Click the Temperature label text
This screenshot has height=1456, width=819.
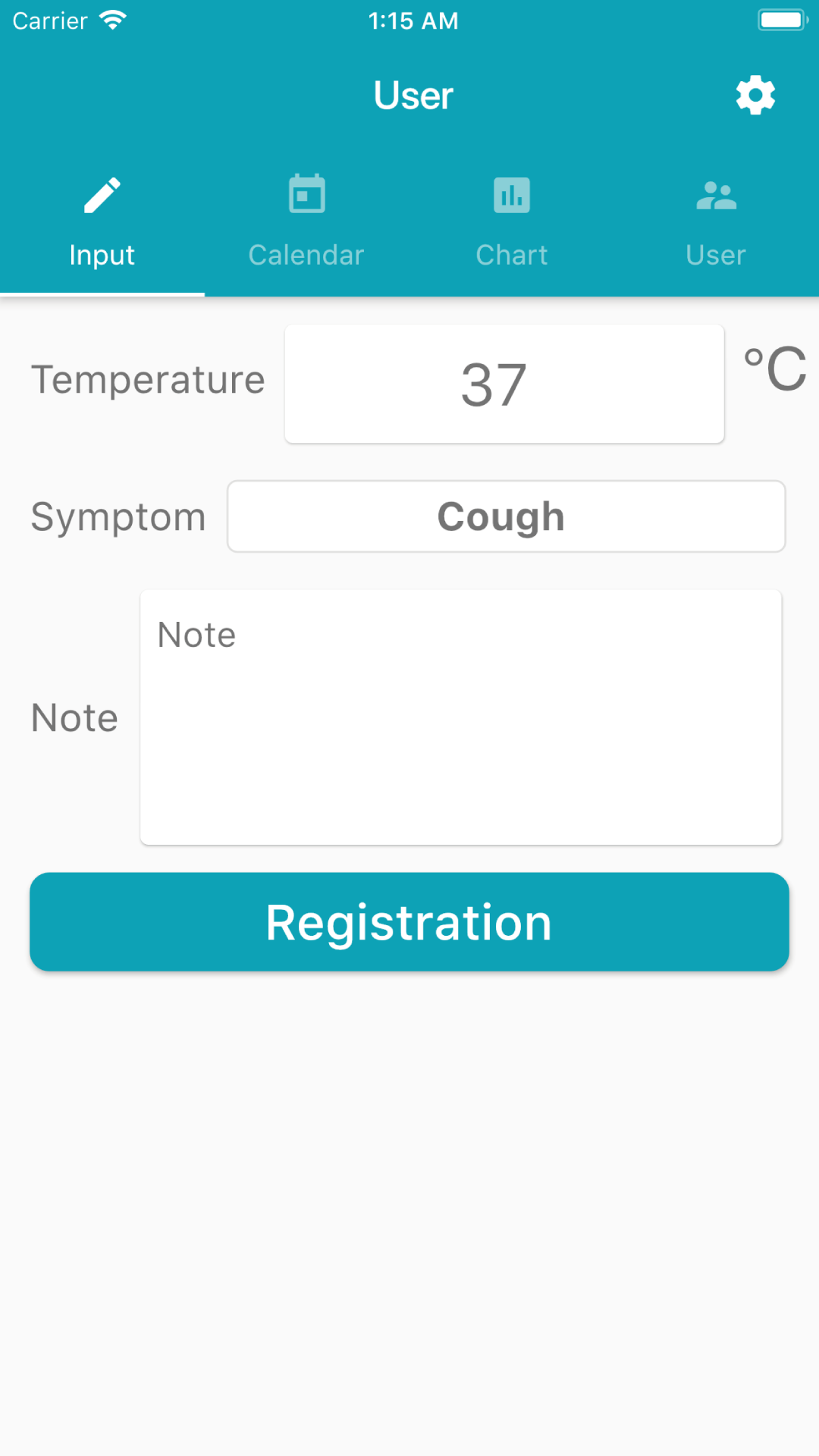[148, 379]
